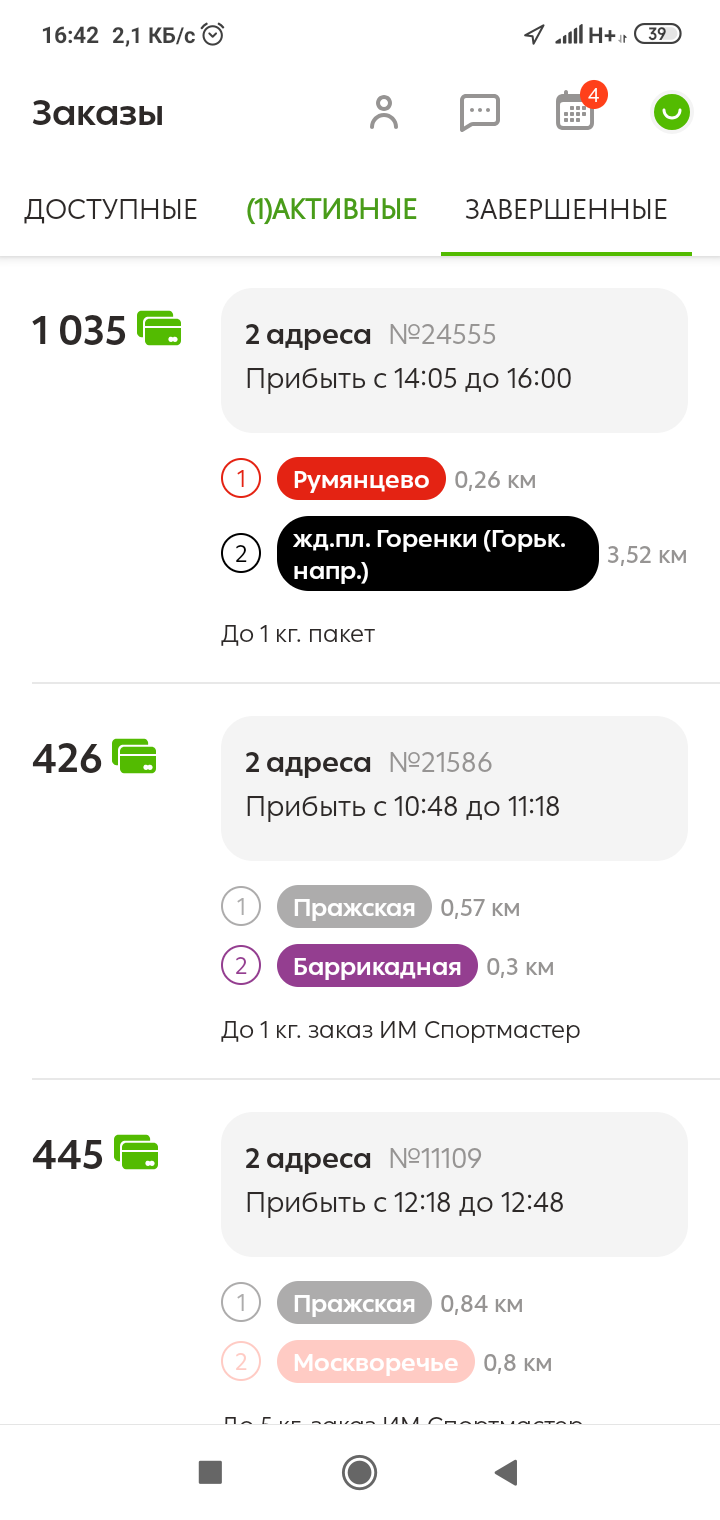Image resolution: width=720 pixels, height=1520 pixels.
Task: Tap the green online status indicator
Action: click(671, 112)
